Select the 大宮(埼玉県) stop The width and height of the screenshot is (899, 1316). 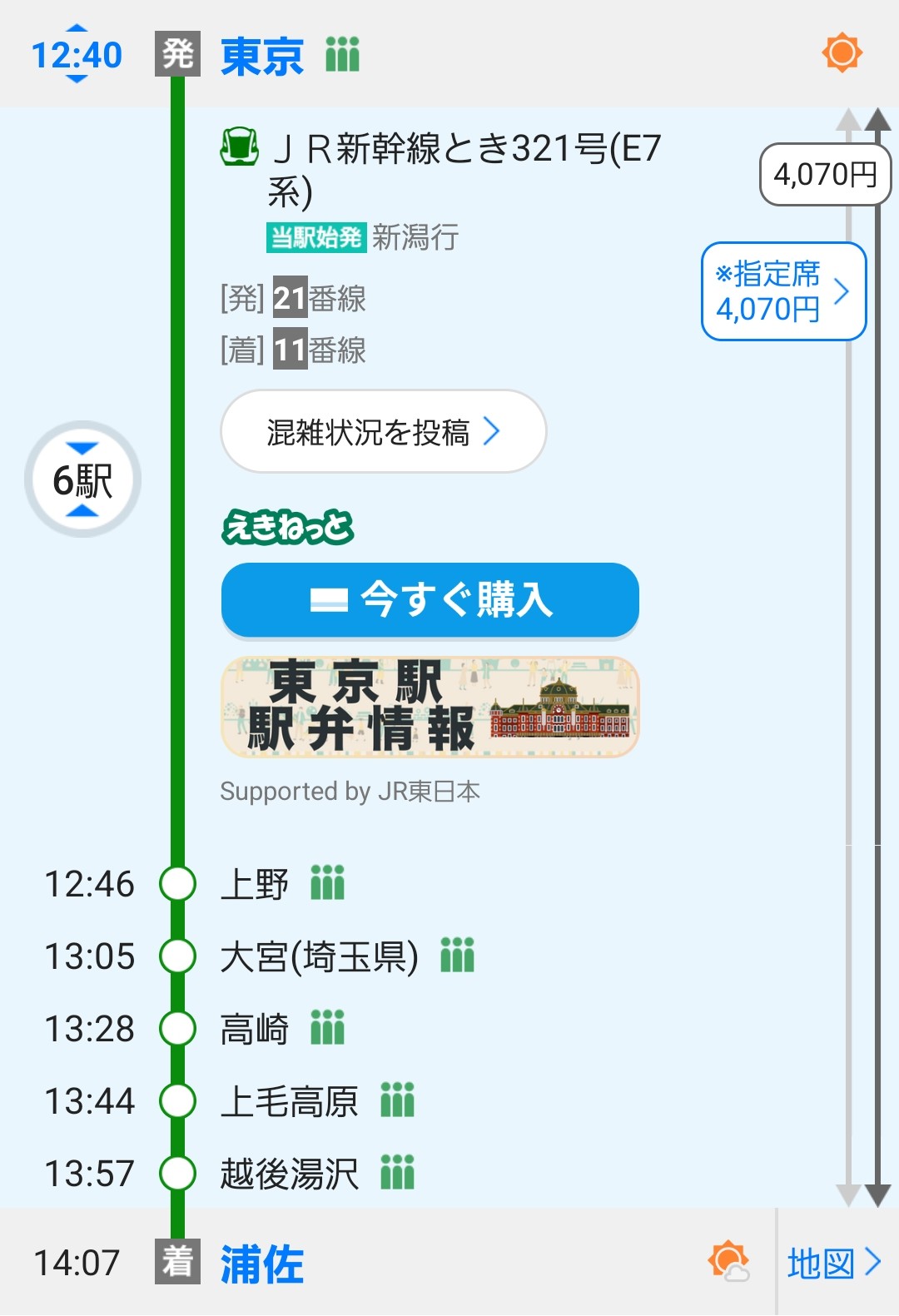point(319,956)
